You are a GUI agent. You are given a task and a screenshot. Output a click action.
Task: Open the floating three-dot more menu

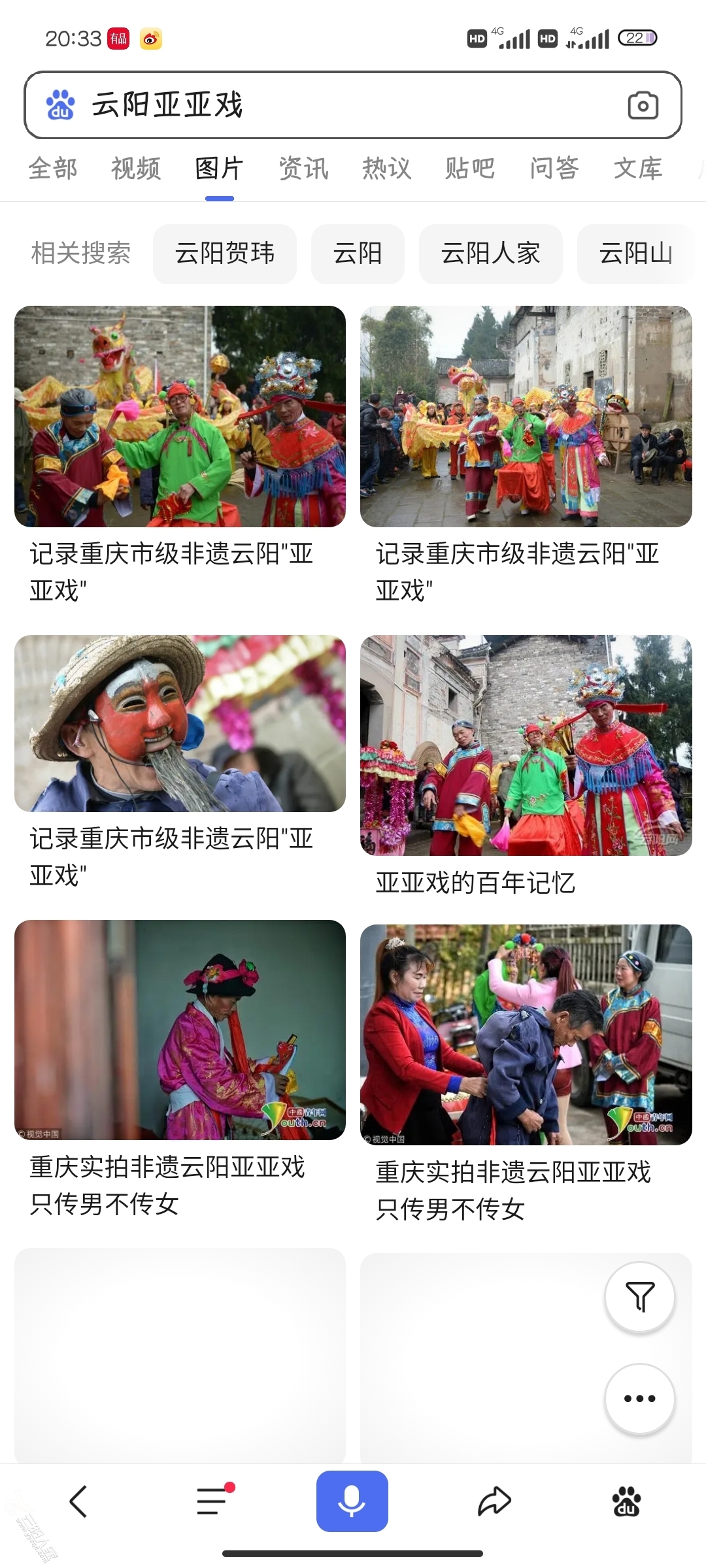click(639, 1398)
